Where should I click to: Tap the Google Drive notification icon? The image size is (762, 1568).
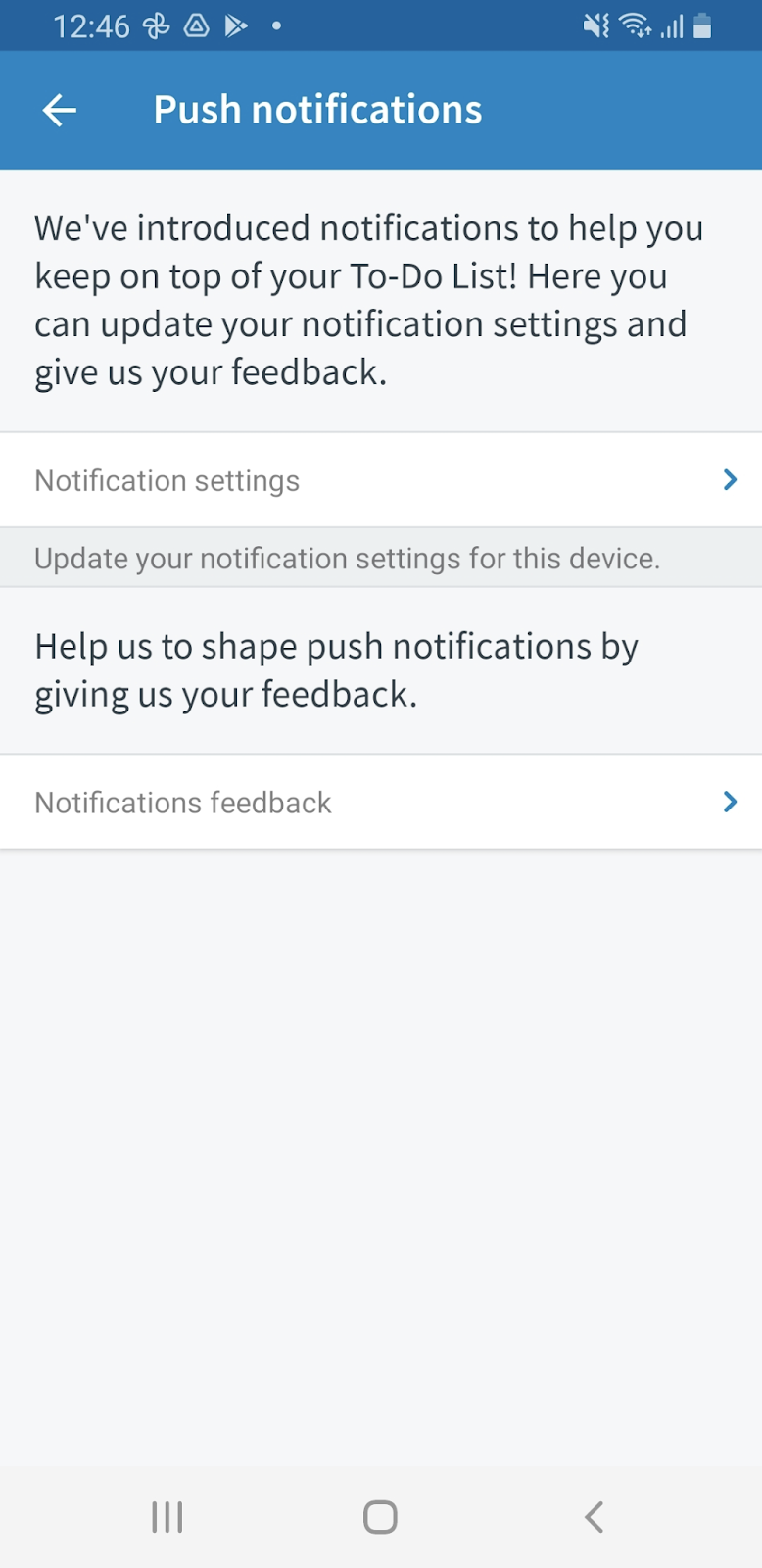click(195, 26)
